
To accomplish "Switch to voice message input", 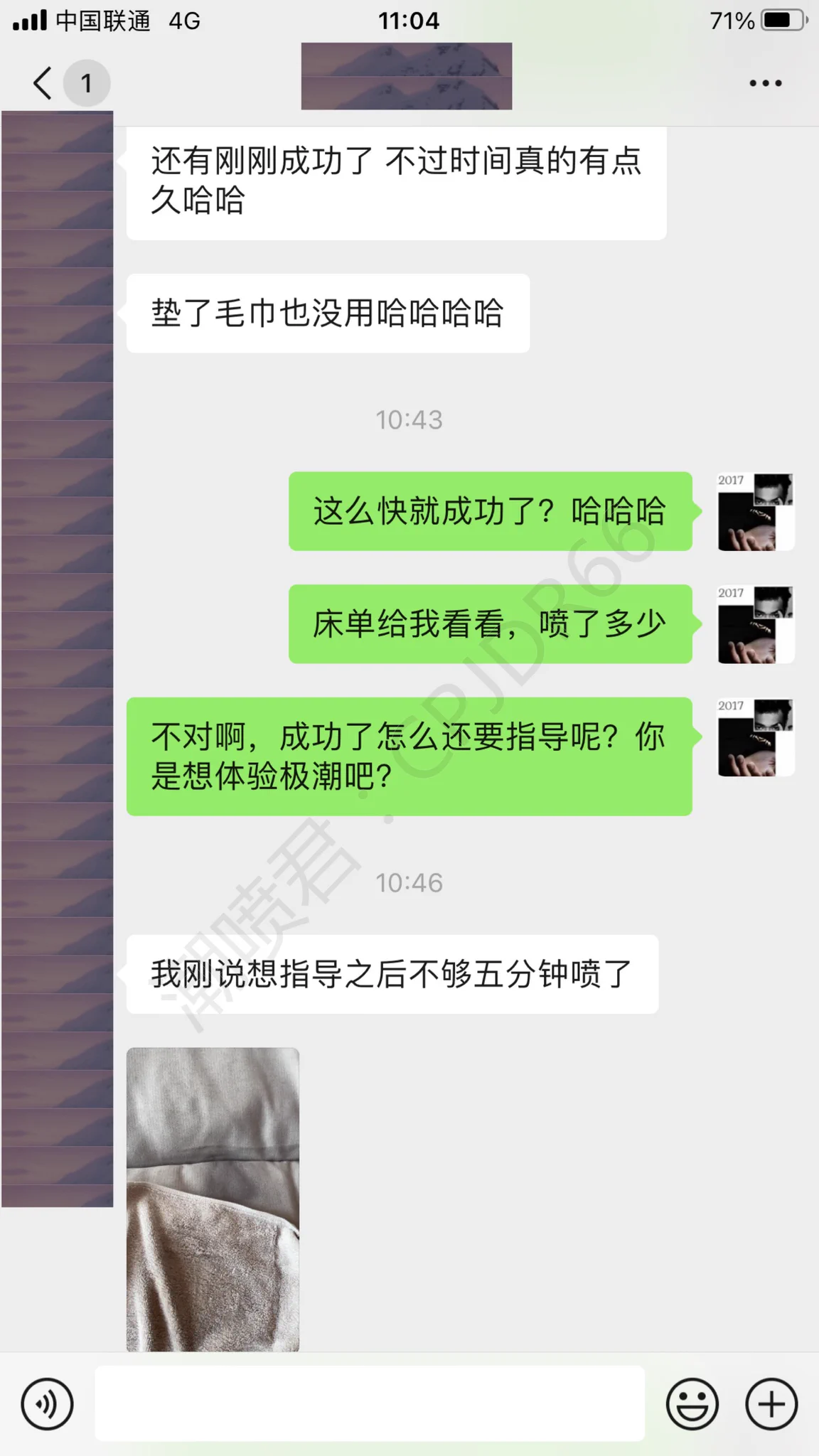I will click(47, 1404).
